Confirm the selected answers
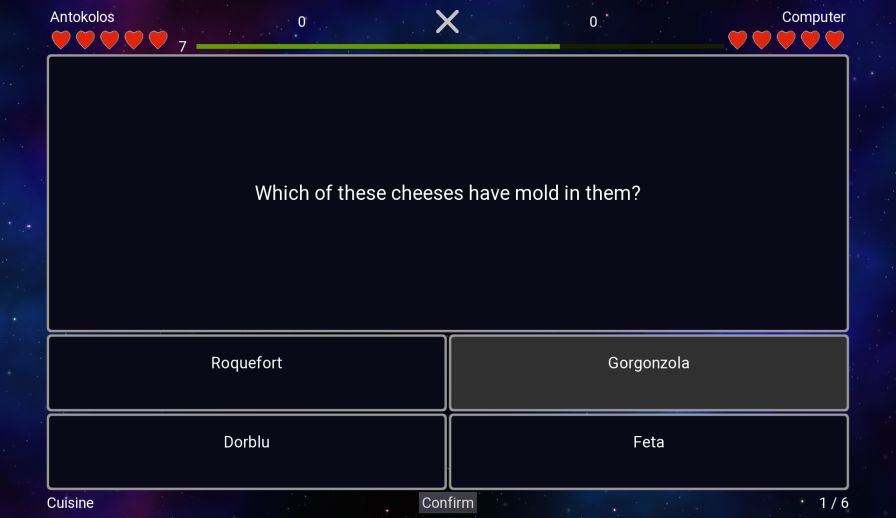896x518 pixels. [447, 503]
